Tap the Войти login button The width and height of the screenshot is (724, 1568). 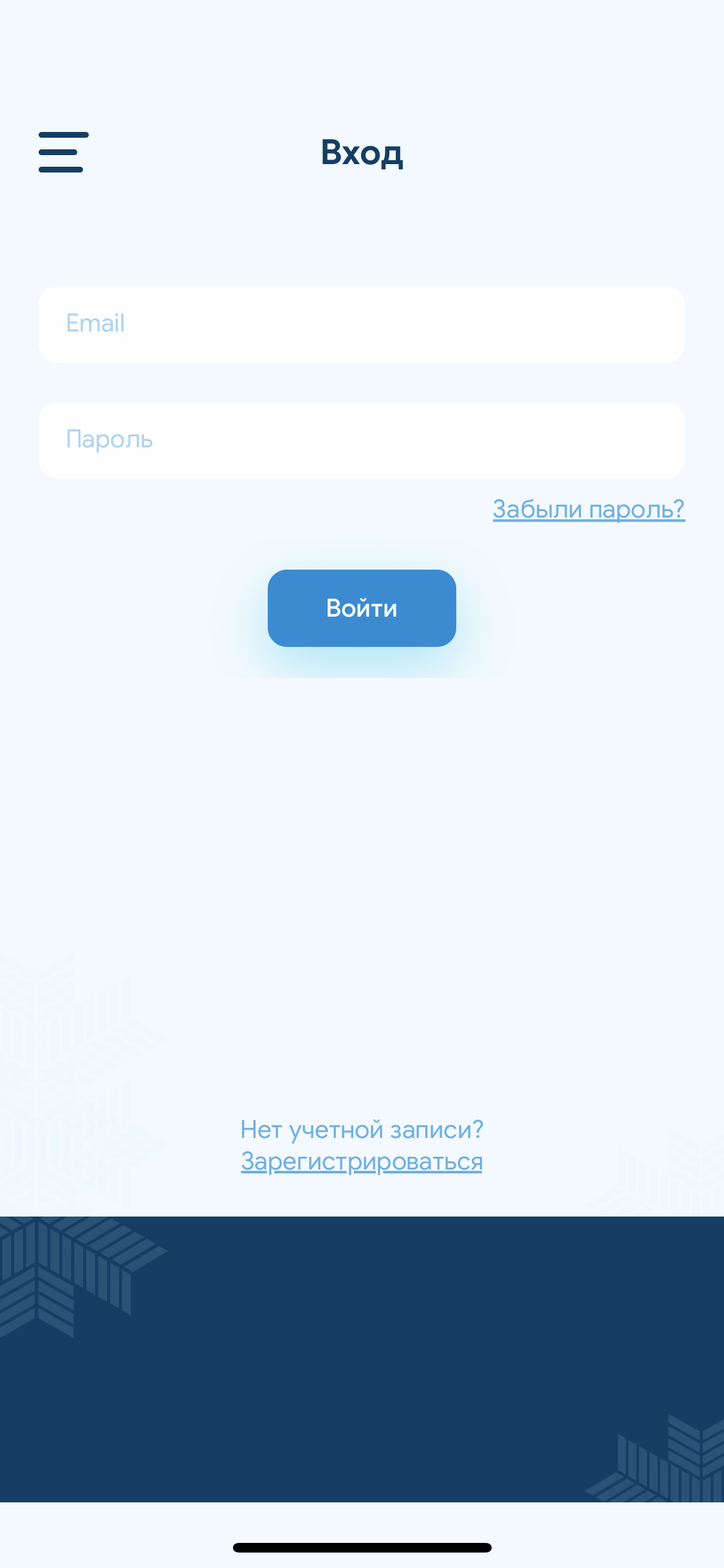click(x=362, y=608)
